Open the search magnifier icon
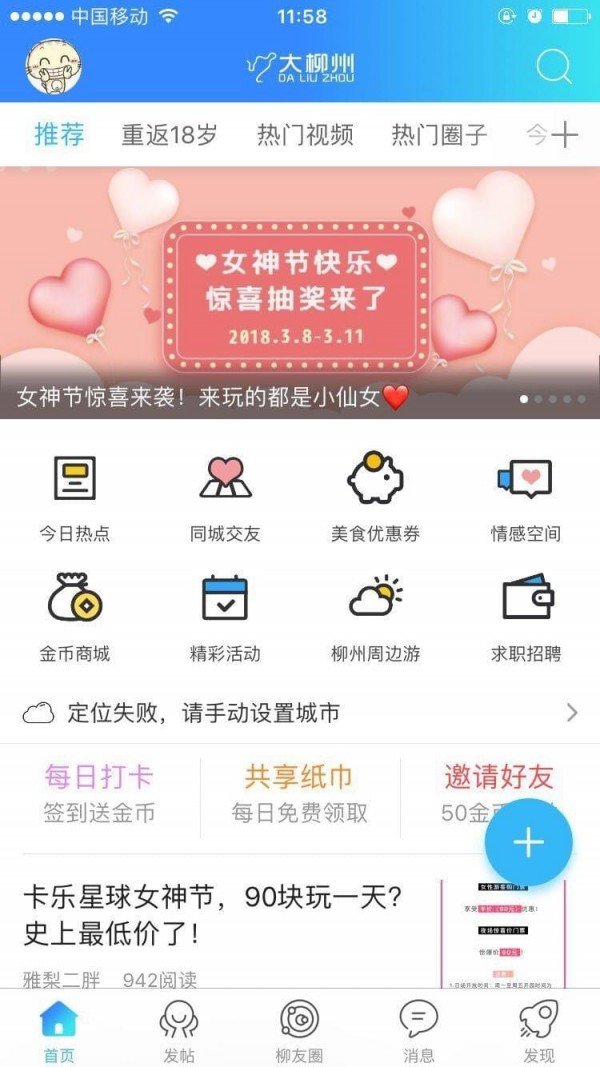The width and height of the screenshot is (600, 1067). point(554,67)
